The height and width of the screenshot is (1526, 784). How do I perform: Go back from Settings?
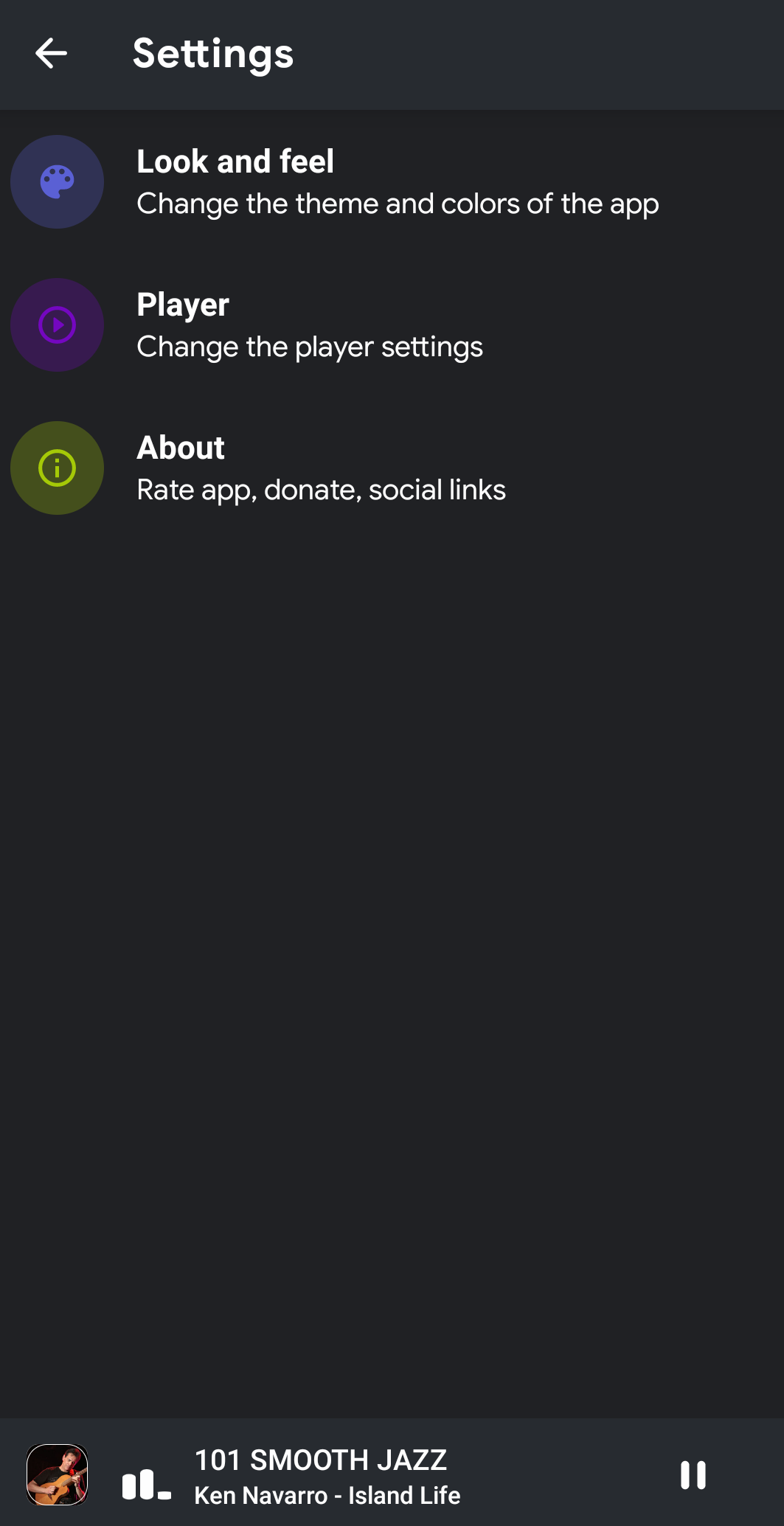pos(51,54)
